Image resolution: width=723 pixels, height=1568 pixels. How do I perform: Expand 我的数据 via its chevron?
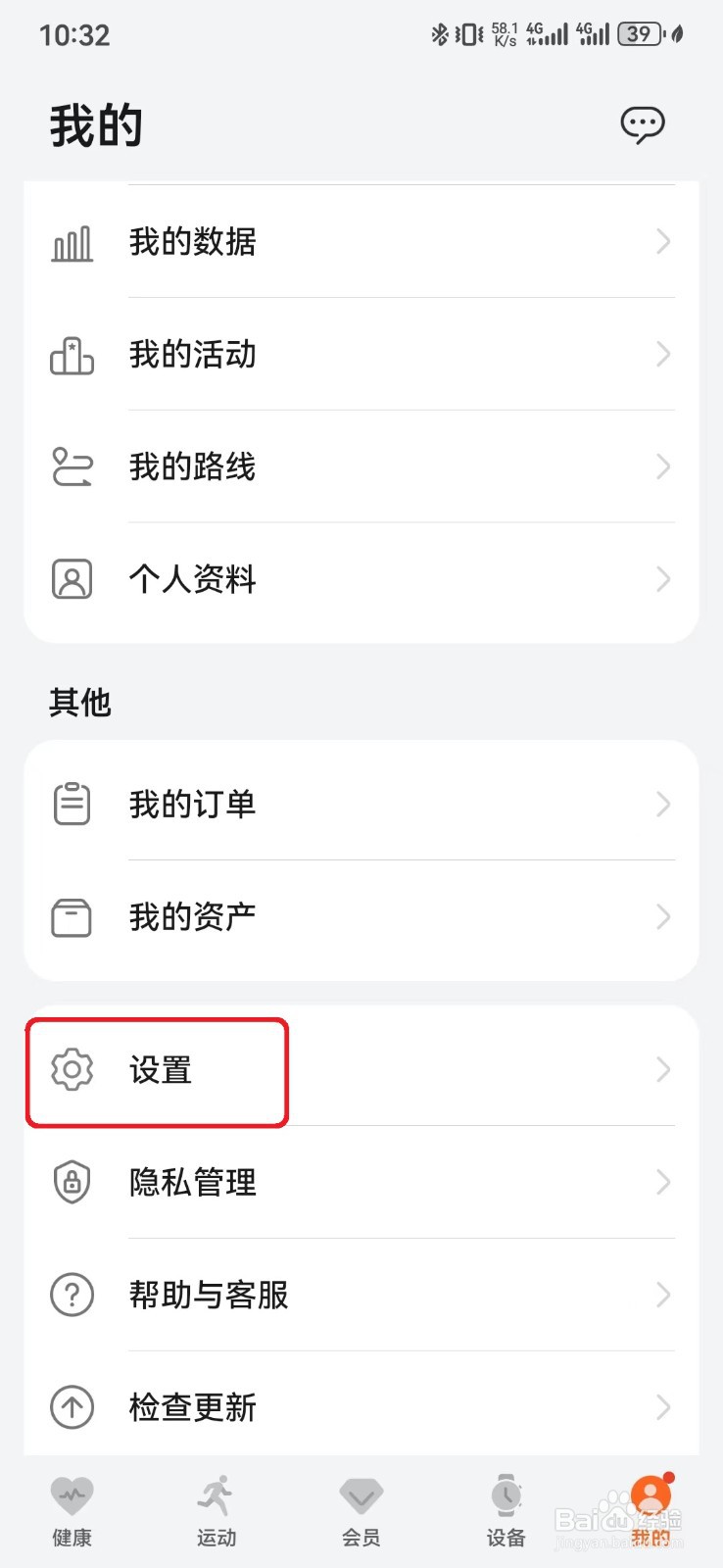[x=664, y=242]
